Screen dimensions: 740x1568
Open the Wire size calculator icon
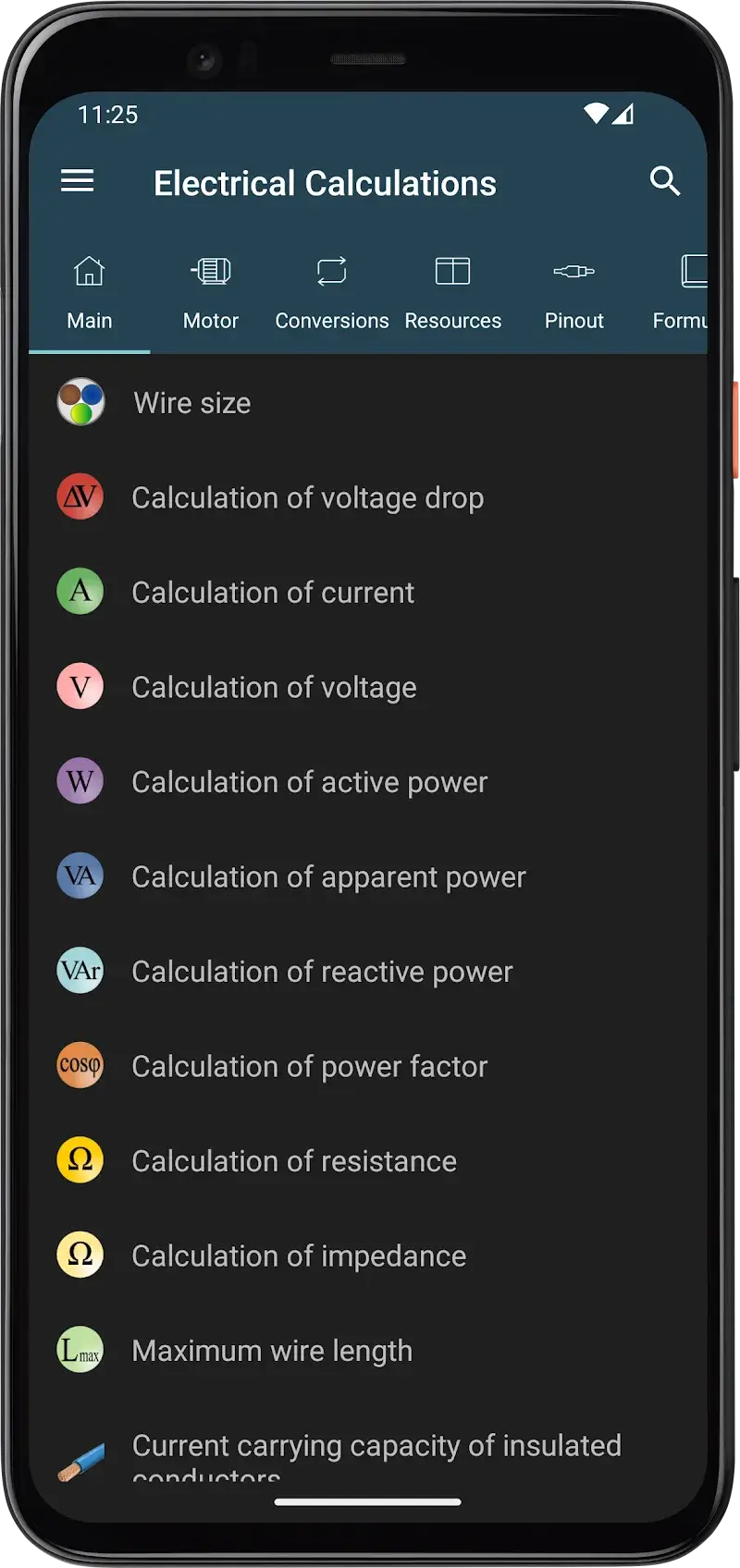coord(80,402)
